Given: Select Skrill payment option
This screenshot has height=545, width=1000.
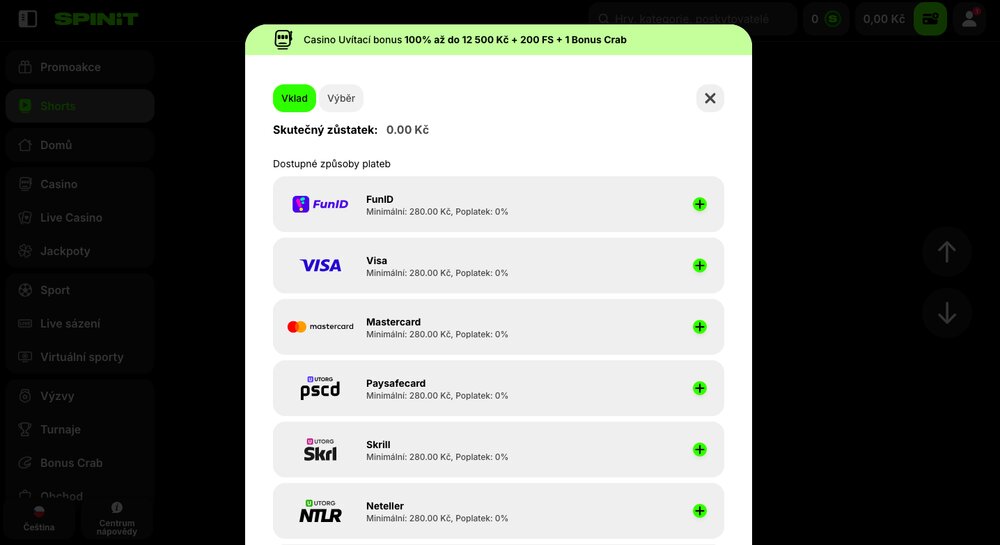Looking at the screenshot, I should 498,450.
